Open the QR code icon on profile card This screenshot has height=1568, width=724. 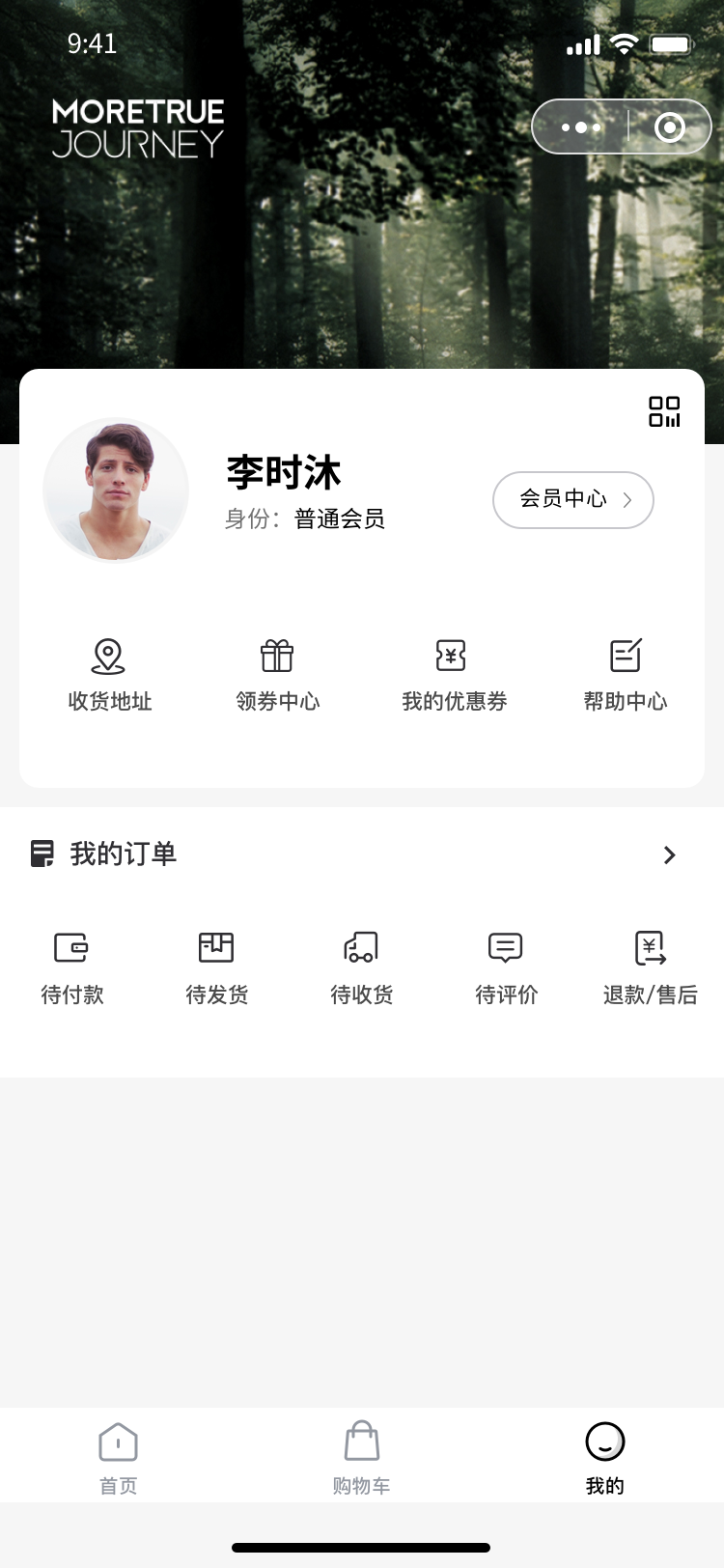(664, 411)
